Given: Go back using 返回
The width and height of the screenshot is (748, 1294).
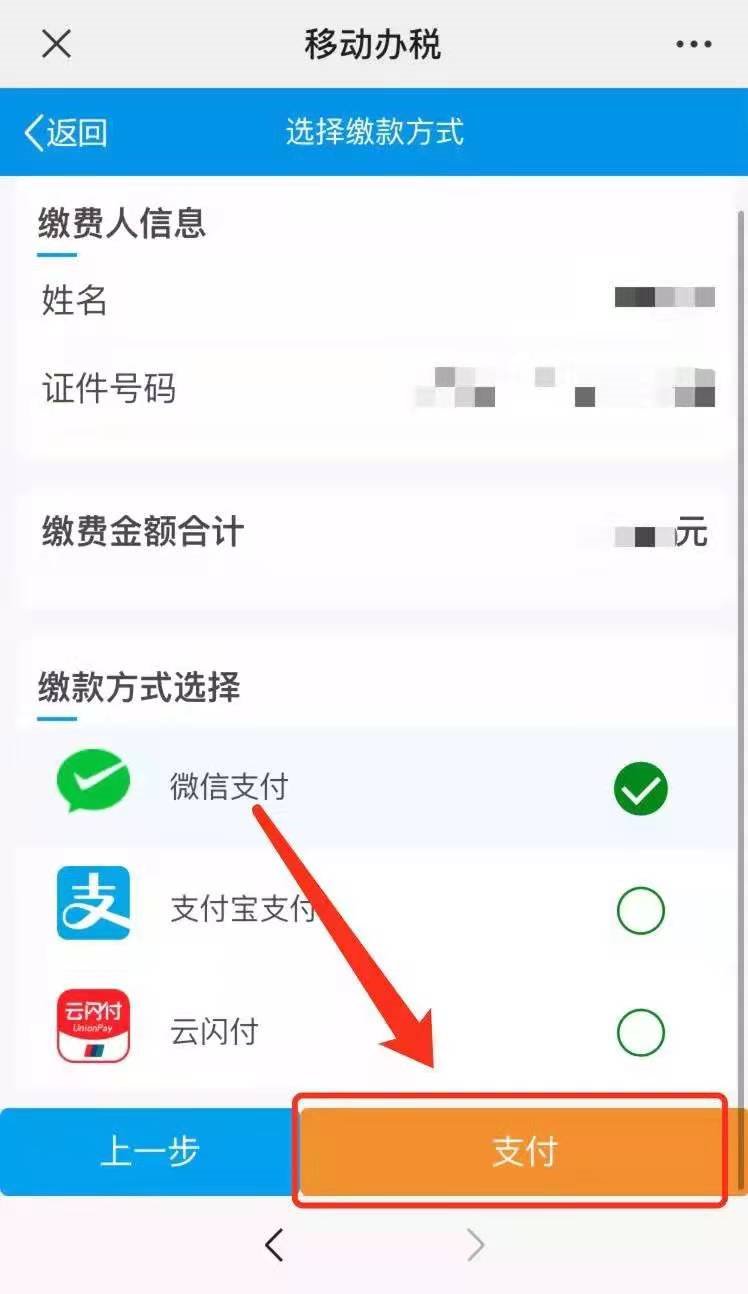Looking at the screenshot, I should pyautogui.click(x=66, y=132).
